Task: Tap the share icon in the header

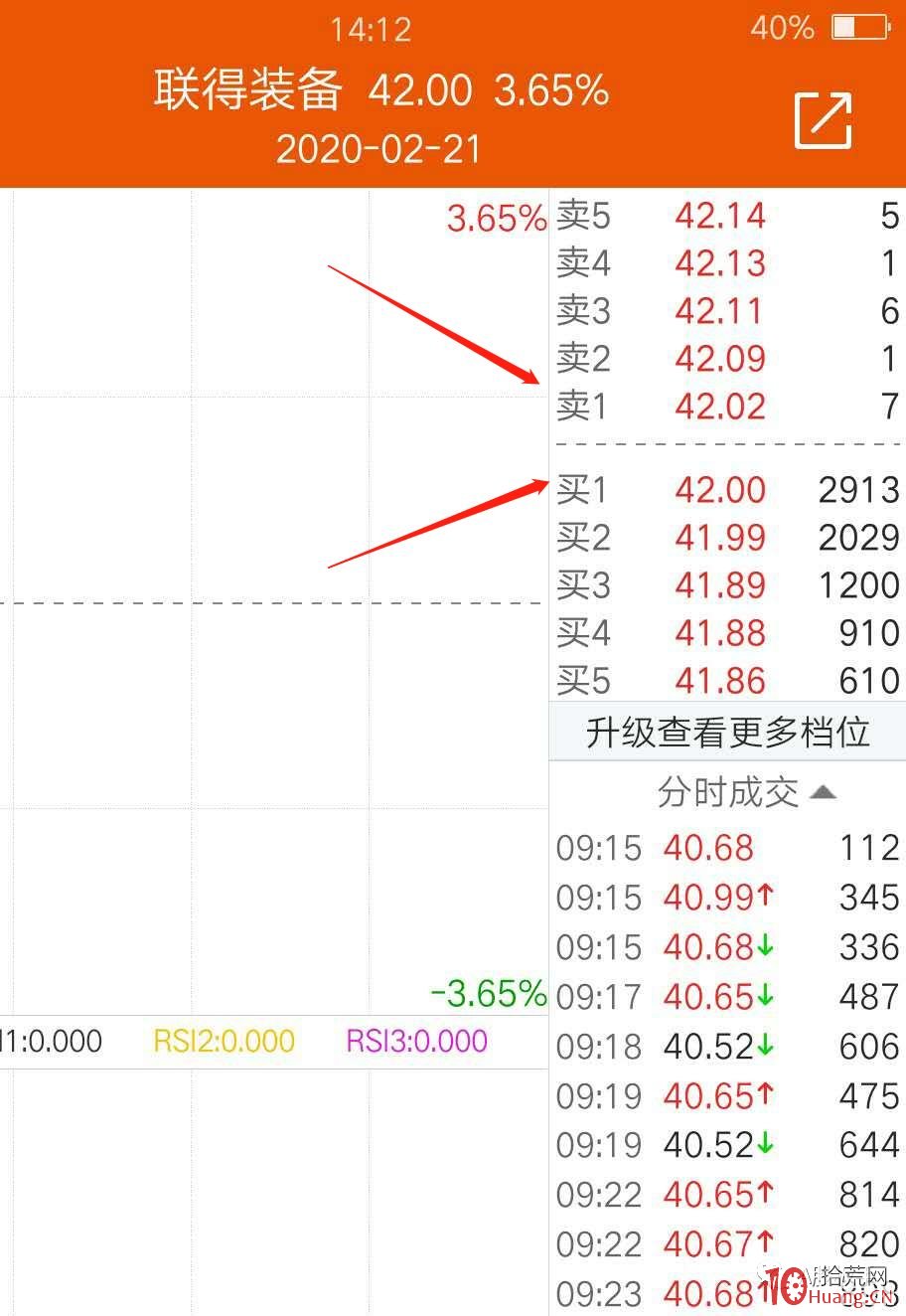Action: coord(825,118)
